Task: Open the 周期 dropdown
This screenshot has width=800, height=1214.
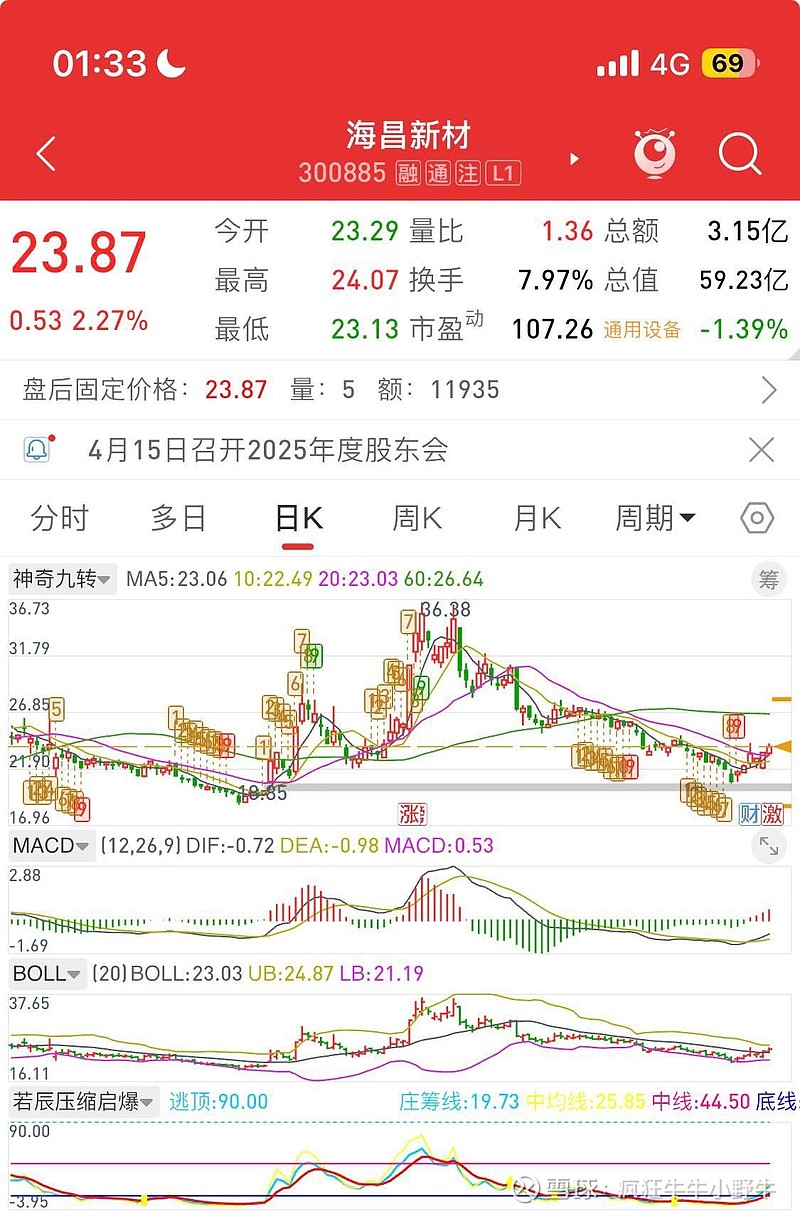Action: tap(655, 518)
